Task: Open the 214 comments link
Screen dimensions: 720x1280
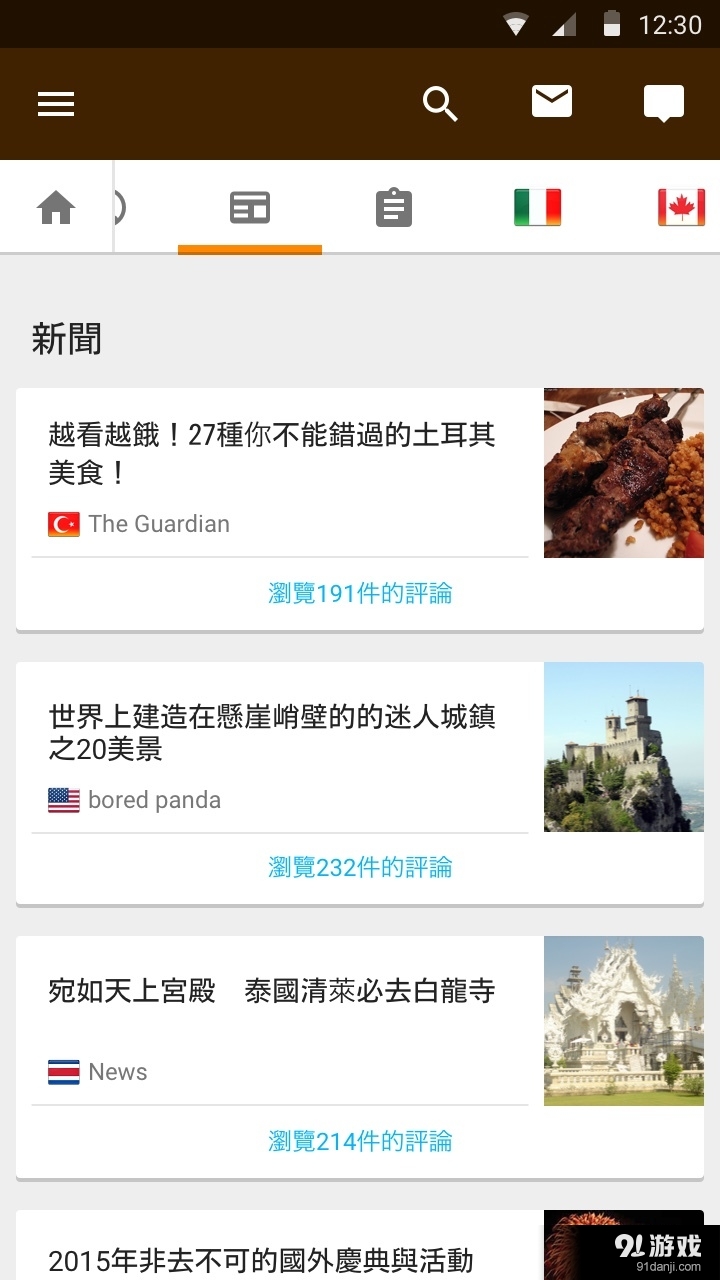Action: 360,1140
